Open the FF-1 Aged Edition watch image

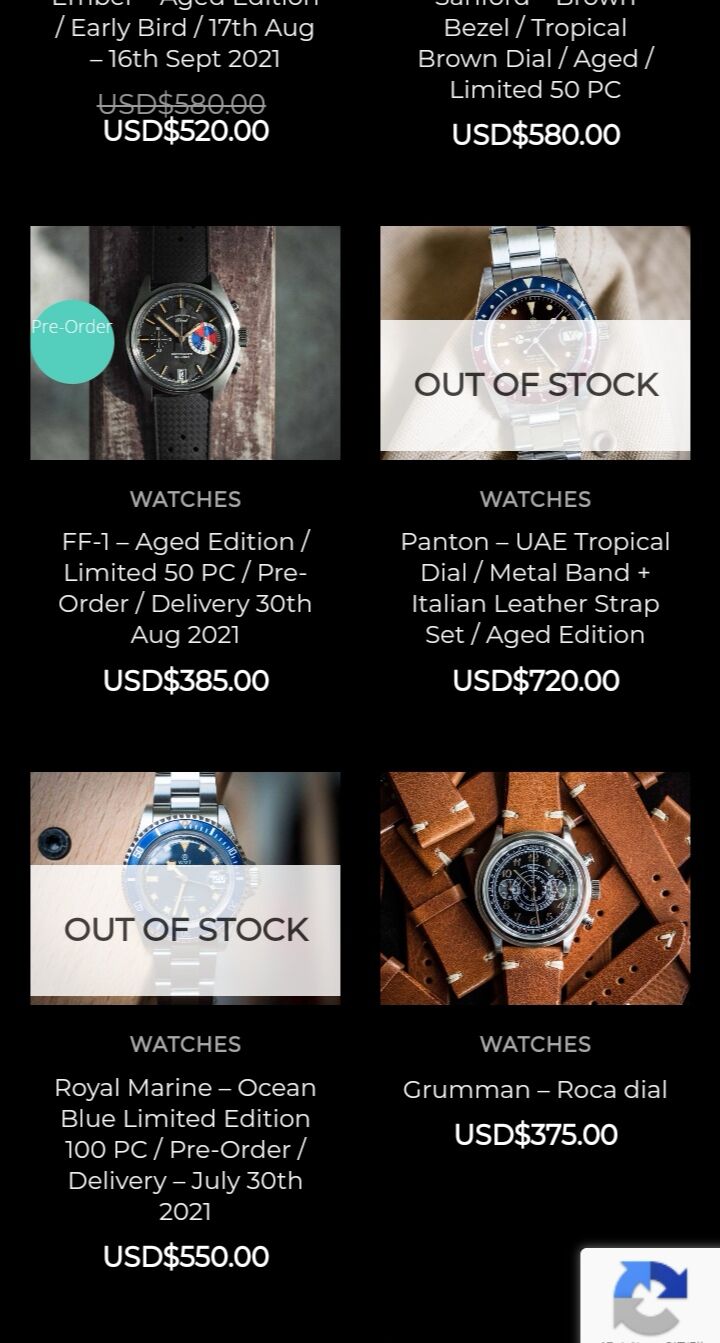coord(185,343)
